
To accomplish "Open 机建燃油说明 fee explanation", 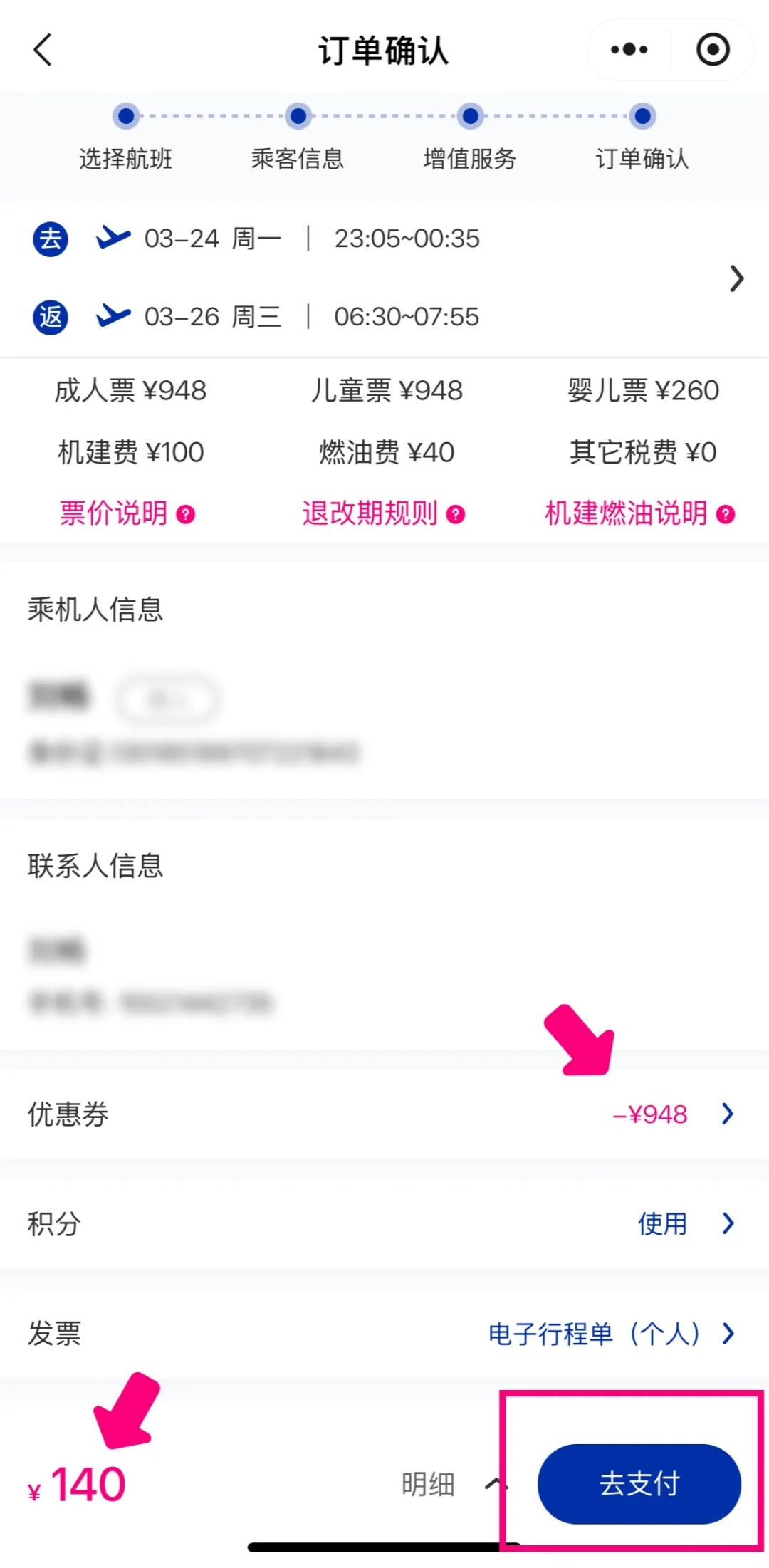I will (x=639, y=513).
